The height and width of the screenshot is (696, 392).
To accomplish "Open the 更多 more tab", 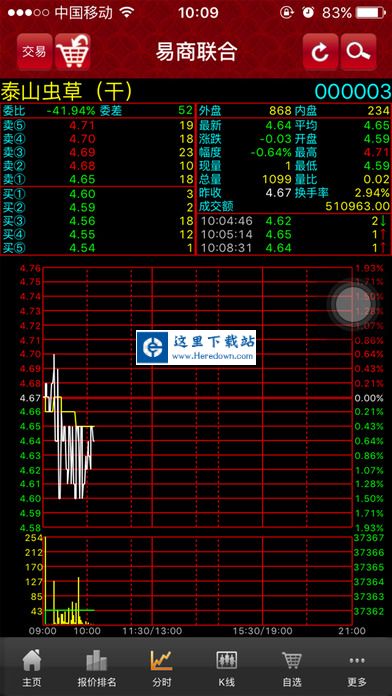I will 357,668.
